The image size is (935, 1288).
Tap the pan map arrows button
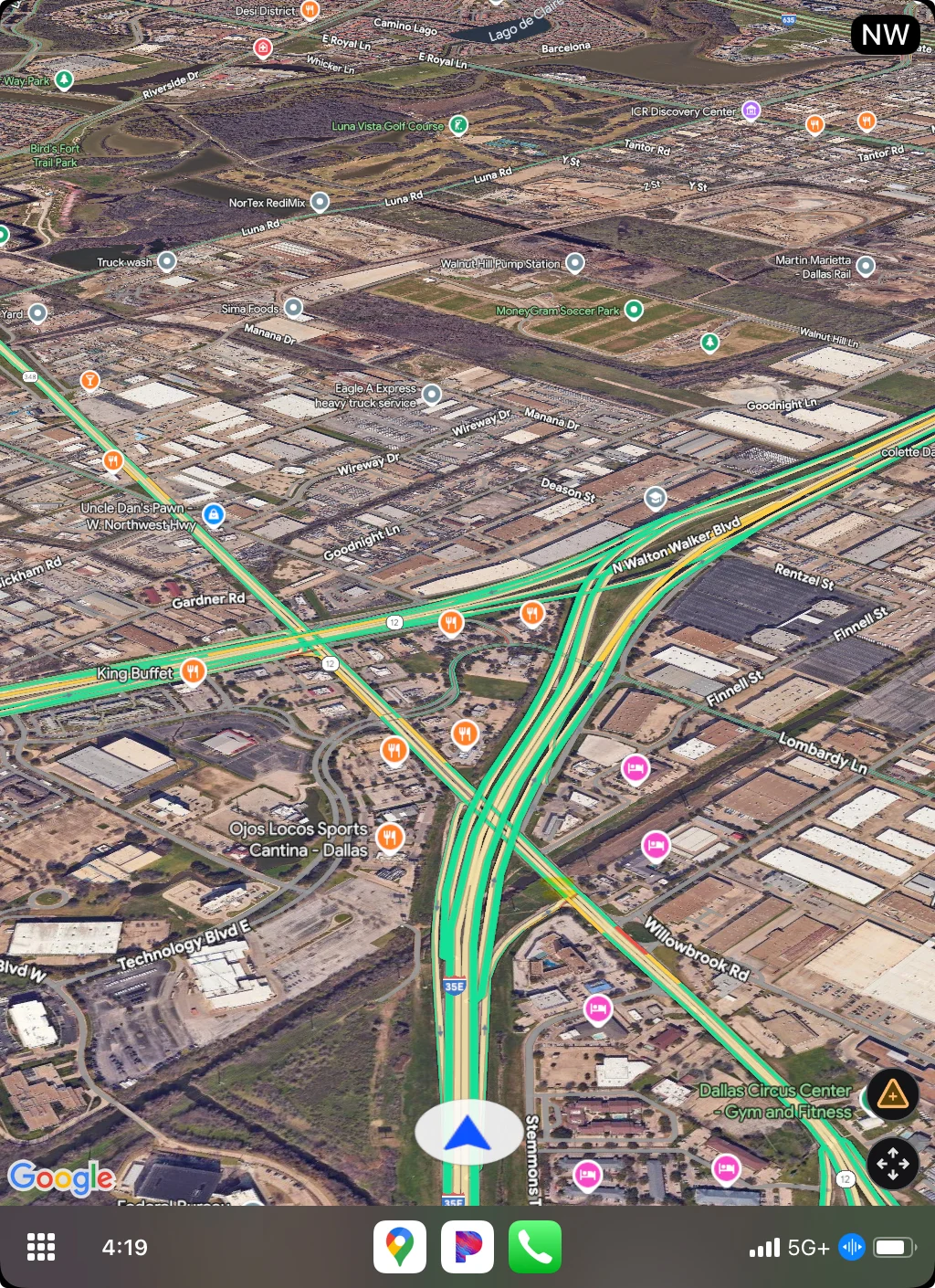click(x=892, y=1163)
